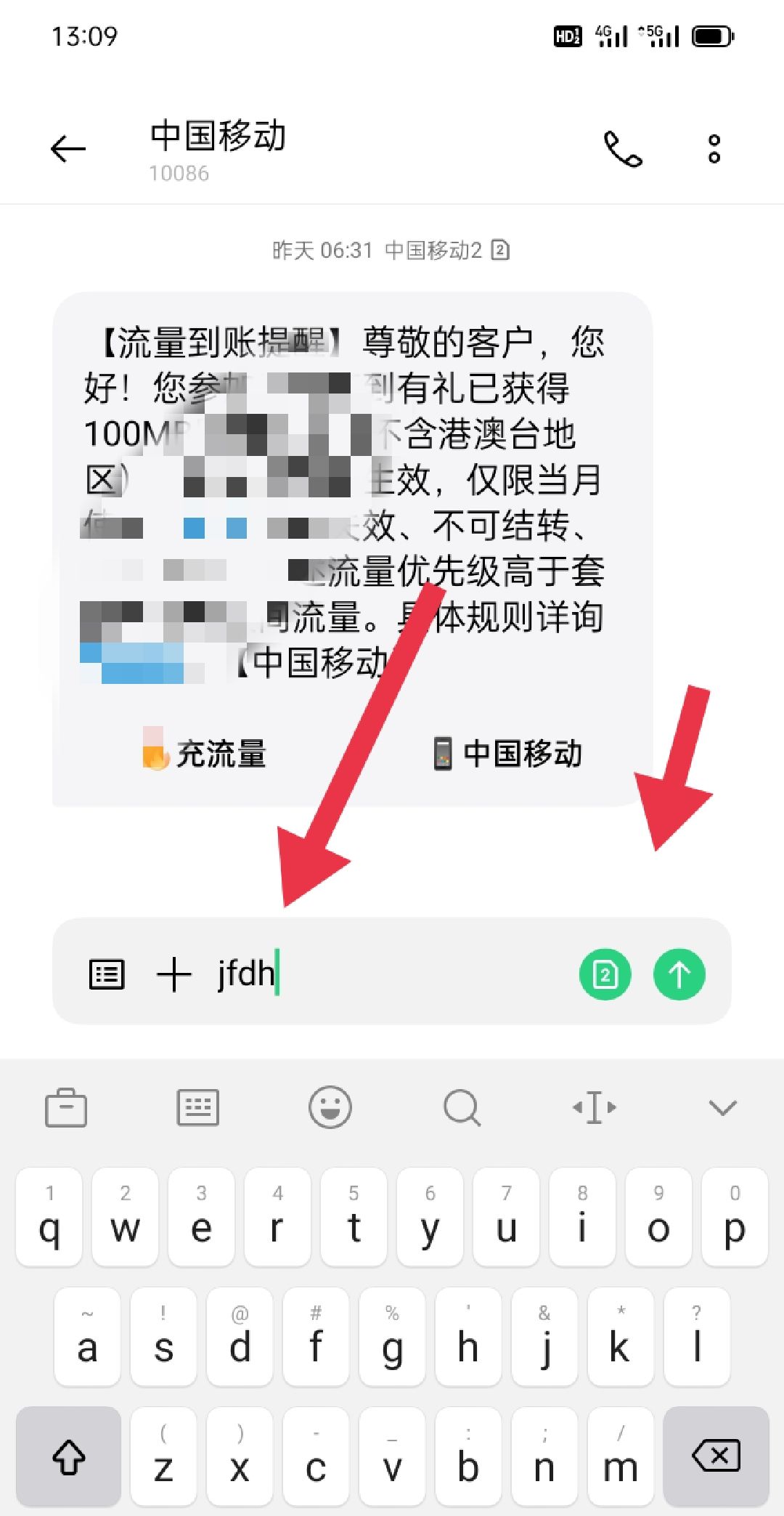Image resolution: width=784 pixels, height=1516 pixels.
Task: Open the cursor movement tool
Action: (594, 1108)
